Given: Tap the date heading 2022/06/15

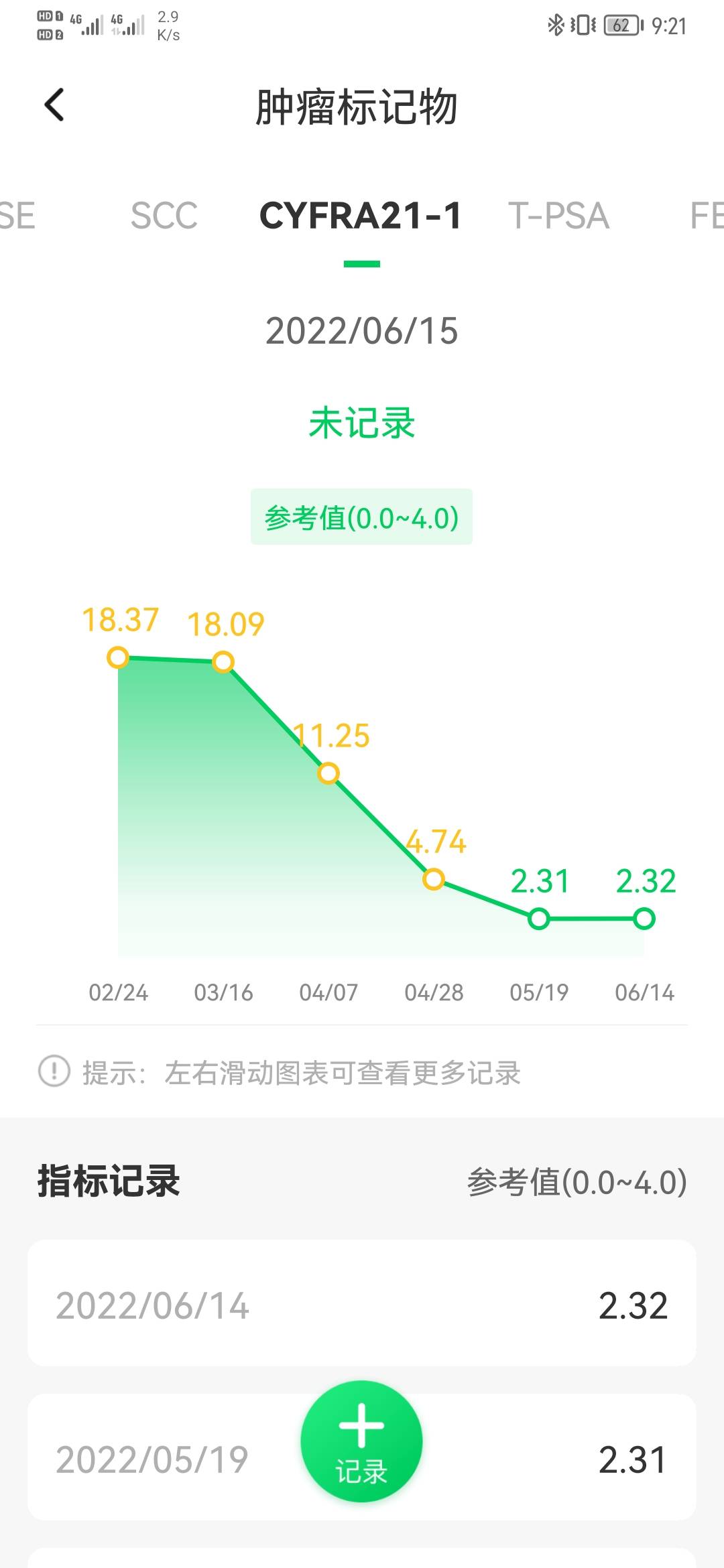Looking at the screenshot, I should (x=361, y=331).
